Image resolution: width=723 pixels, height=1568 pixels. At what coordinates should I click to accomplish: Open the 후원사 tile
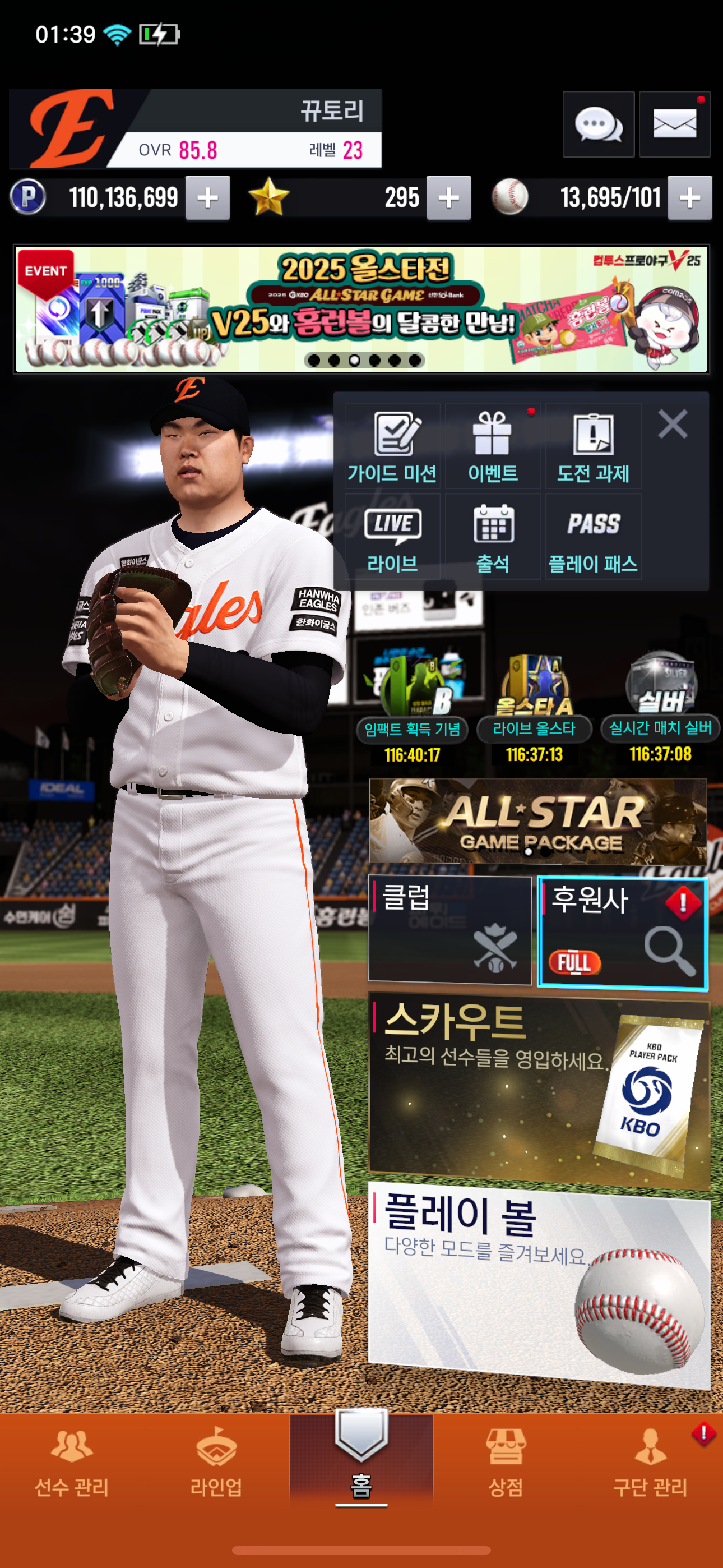(623, 932)
